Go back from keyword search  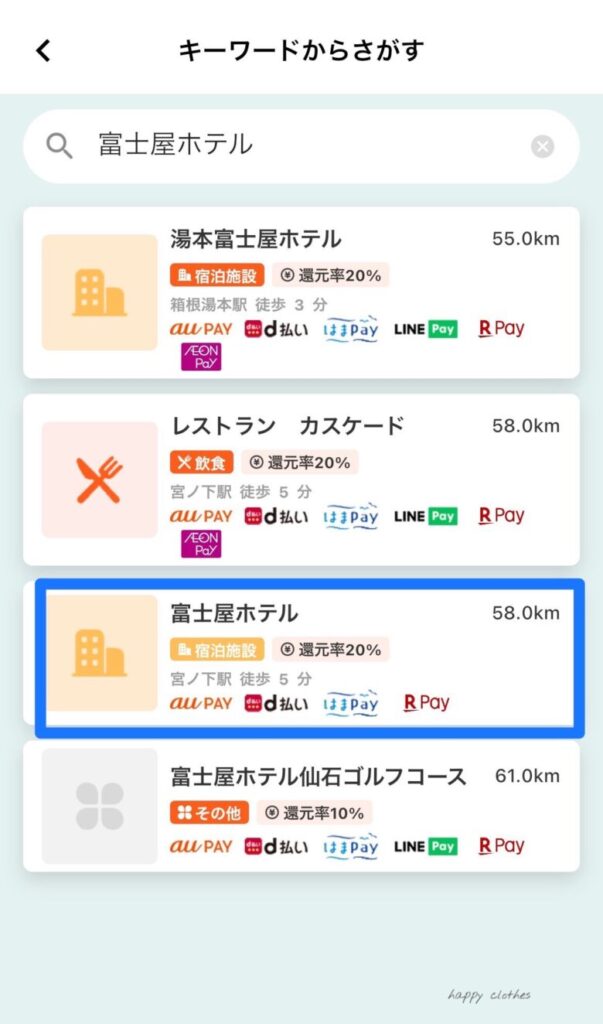pos(43,50)
